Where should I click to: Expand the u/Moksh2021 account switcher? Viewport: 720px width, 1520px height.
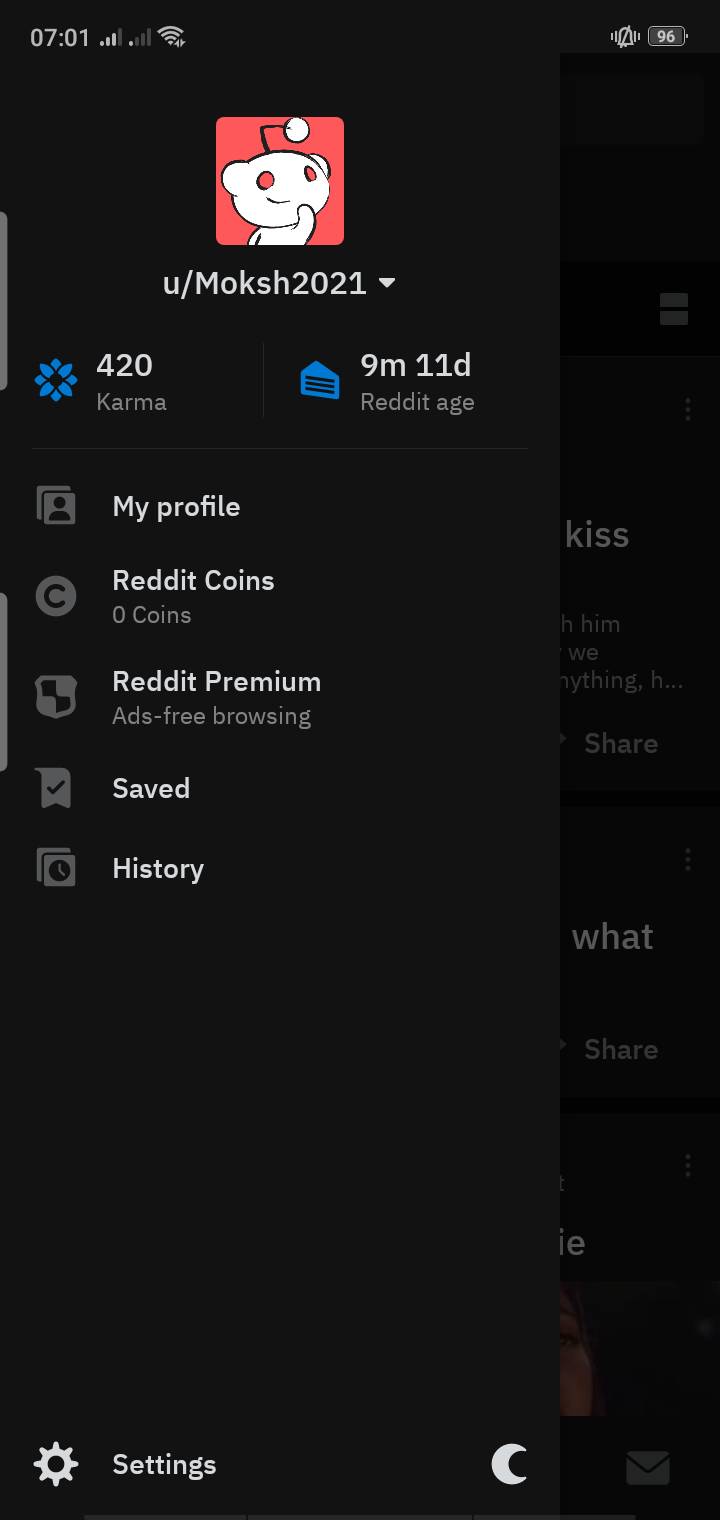click(386, 284)
